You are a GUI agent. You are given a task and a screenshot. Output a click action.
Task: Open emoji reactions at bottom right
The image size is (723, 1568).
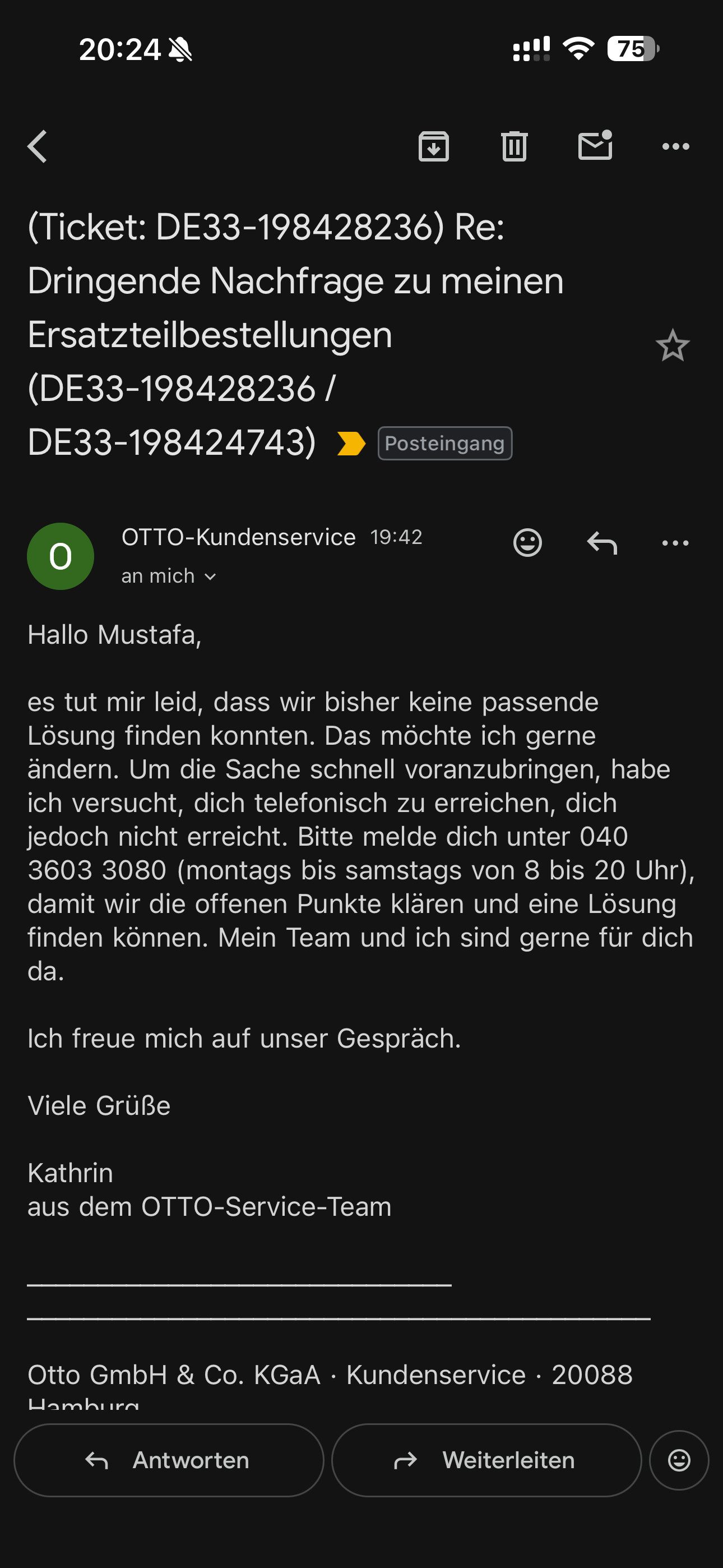679,1460
